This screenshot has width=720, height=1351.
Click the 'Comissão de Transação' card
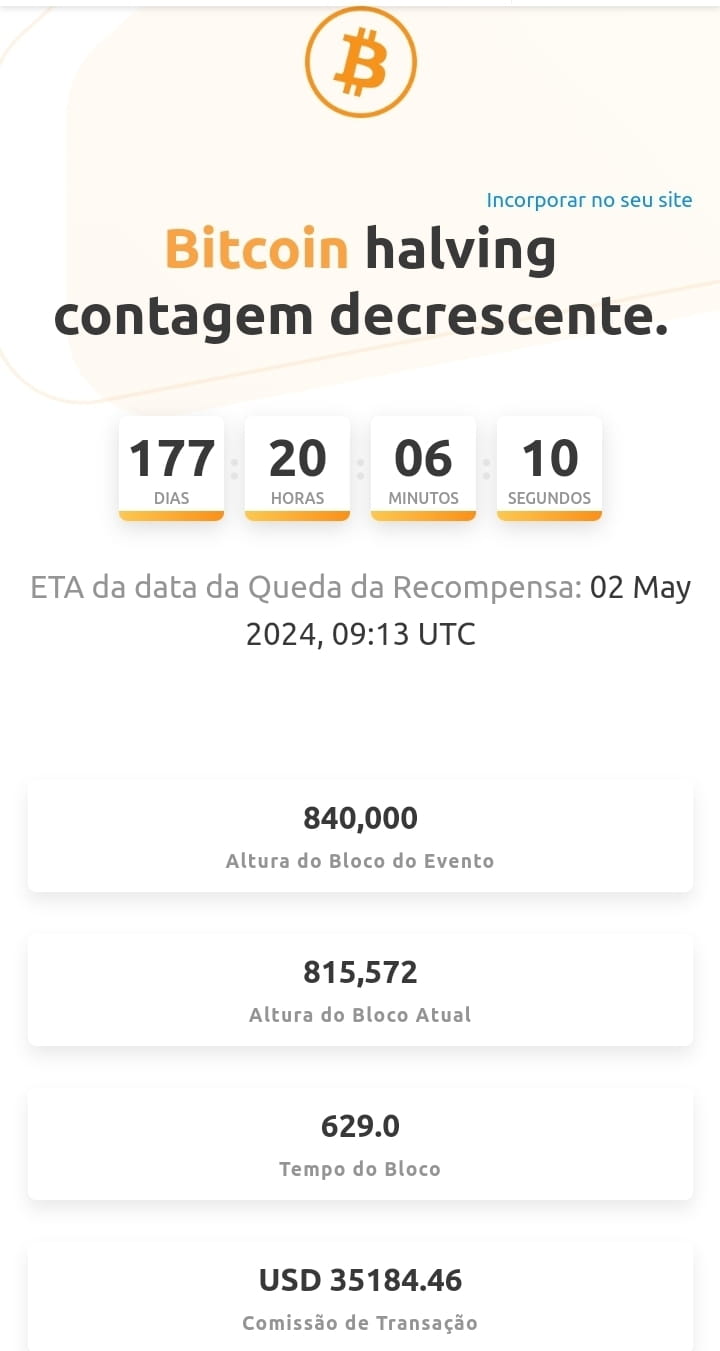[360, 1297]
